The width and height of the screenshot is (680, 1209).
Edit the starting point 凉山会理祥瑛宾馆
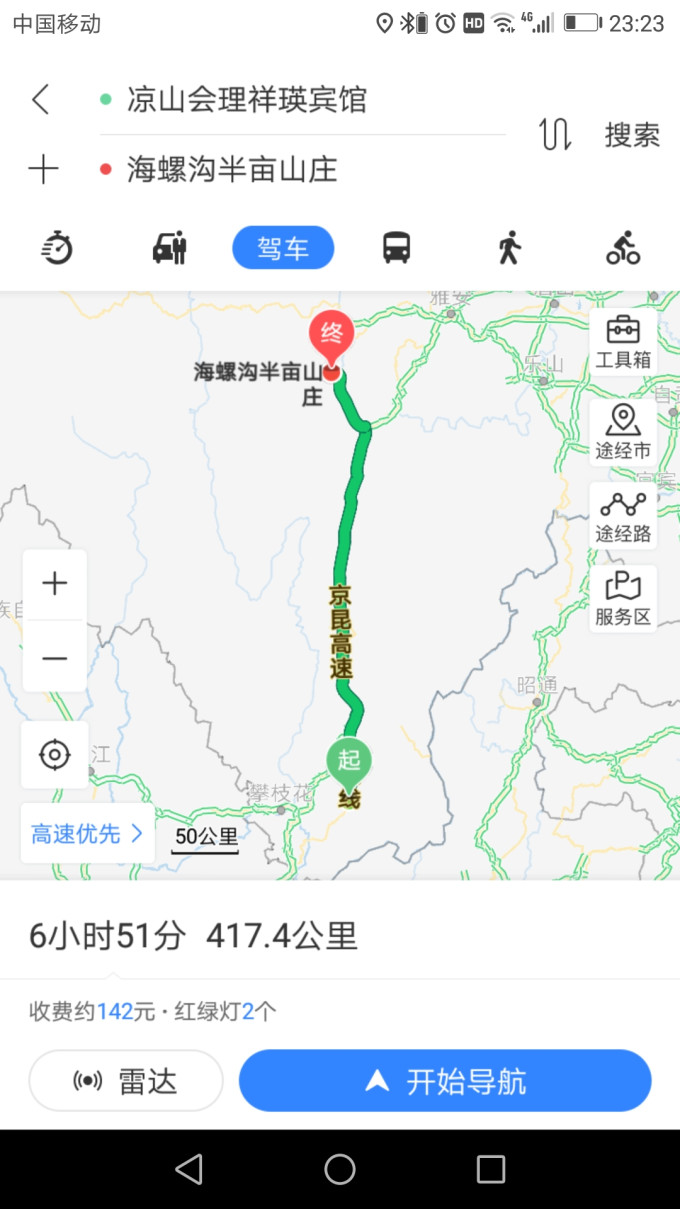point(247,100)
